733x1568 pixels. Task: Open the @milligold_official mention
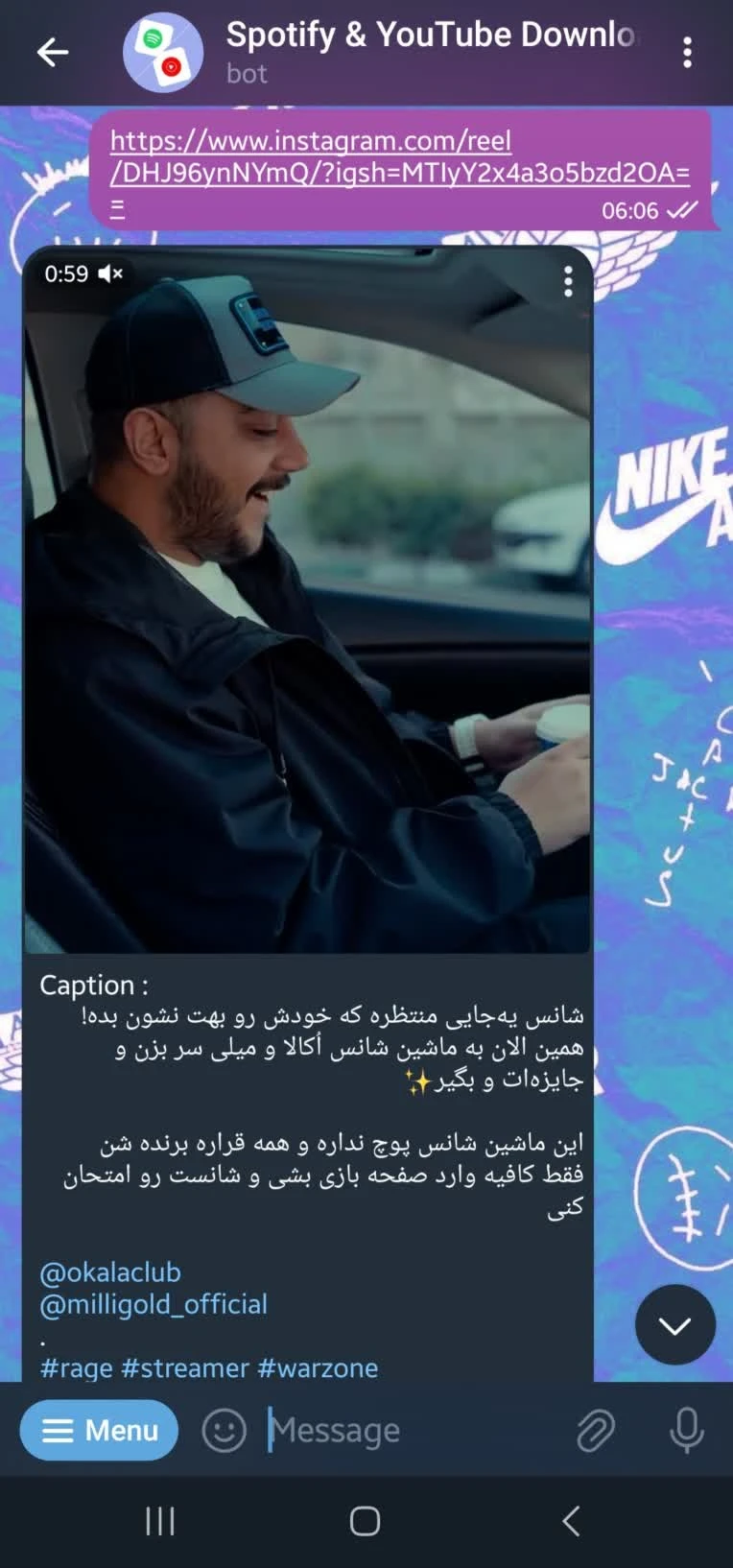point(154,1304)
